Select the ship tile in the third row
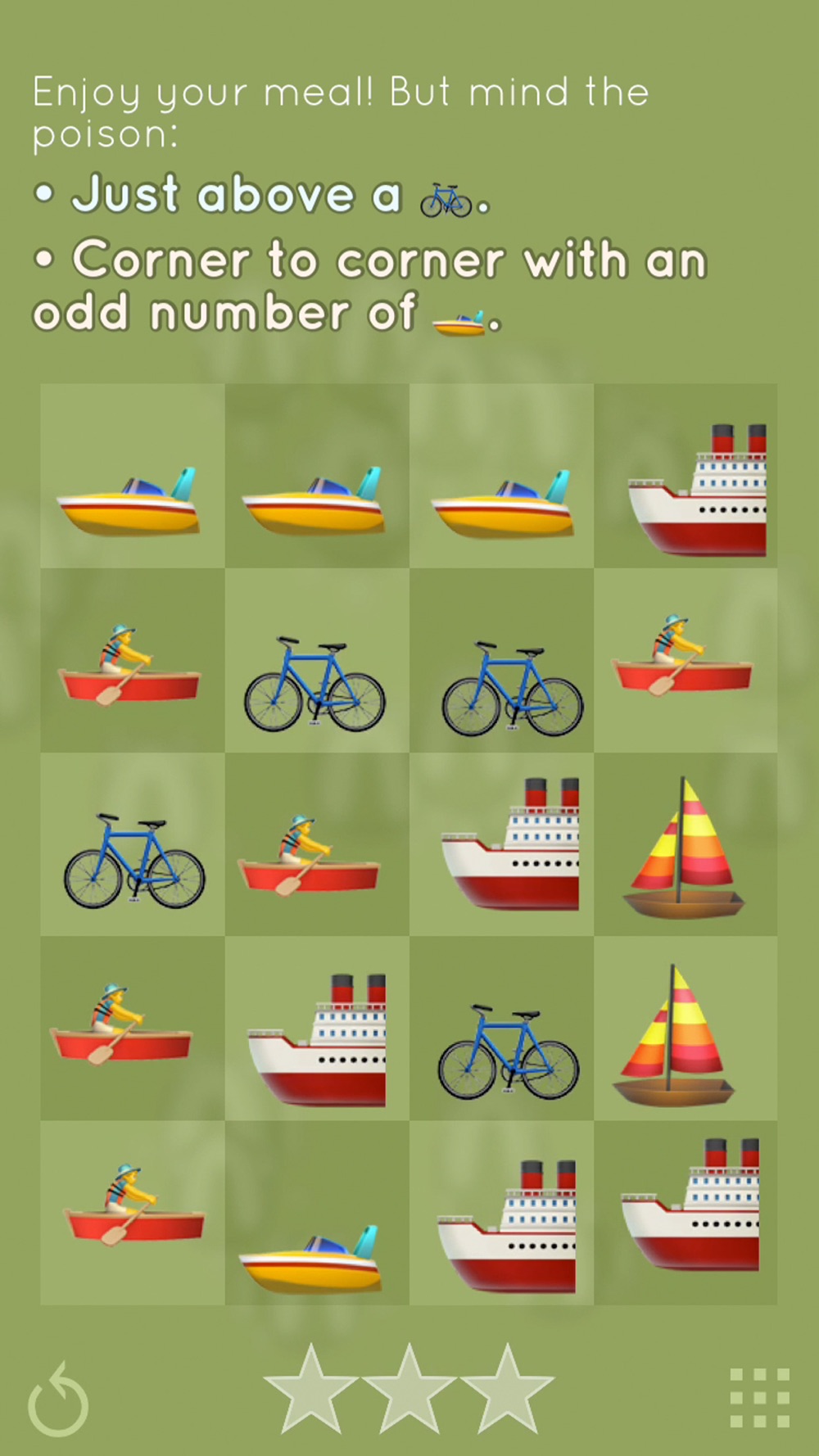 (501, 844)
